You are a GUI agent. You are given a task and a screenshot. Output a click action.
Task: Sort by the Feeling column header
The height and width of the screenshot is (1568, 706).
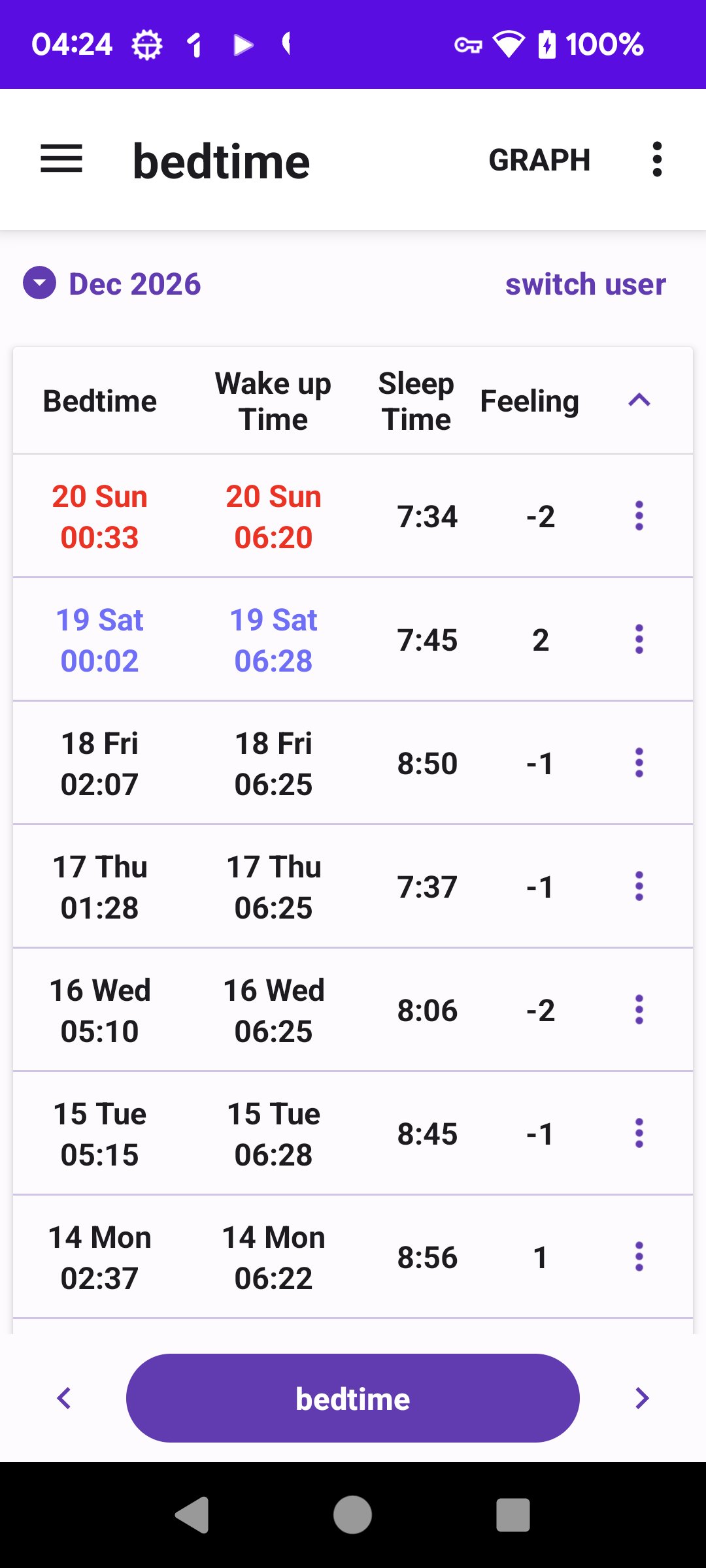pos(529,400)
